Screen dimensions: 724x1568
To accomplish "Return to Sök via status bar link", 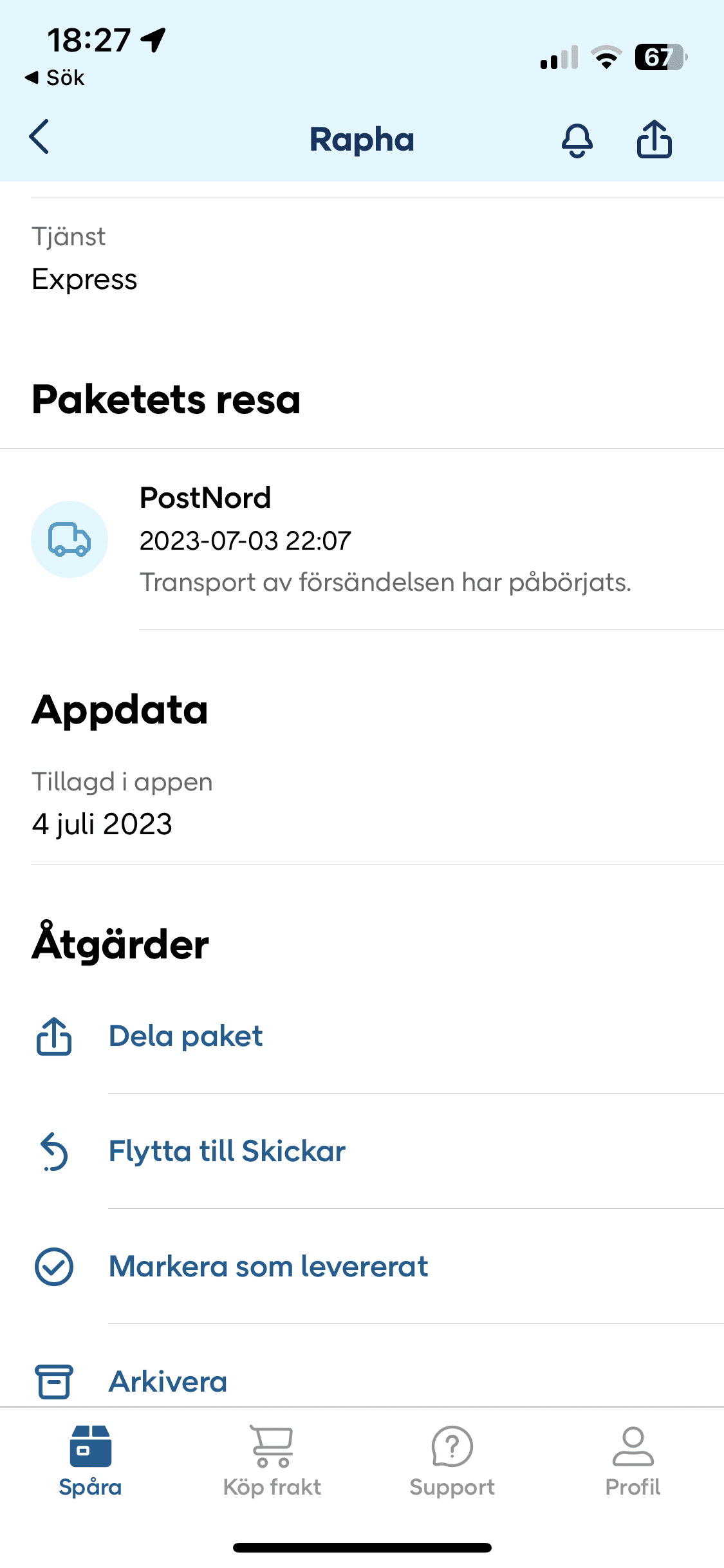I will (x=55, y=78).
